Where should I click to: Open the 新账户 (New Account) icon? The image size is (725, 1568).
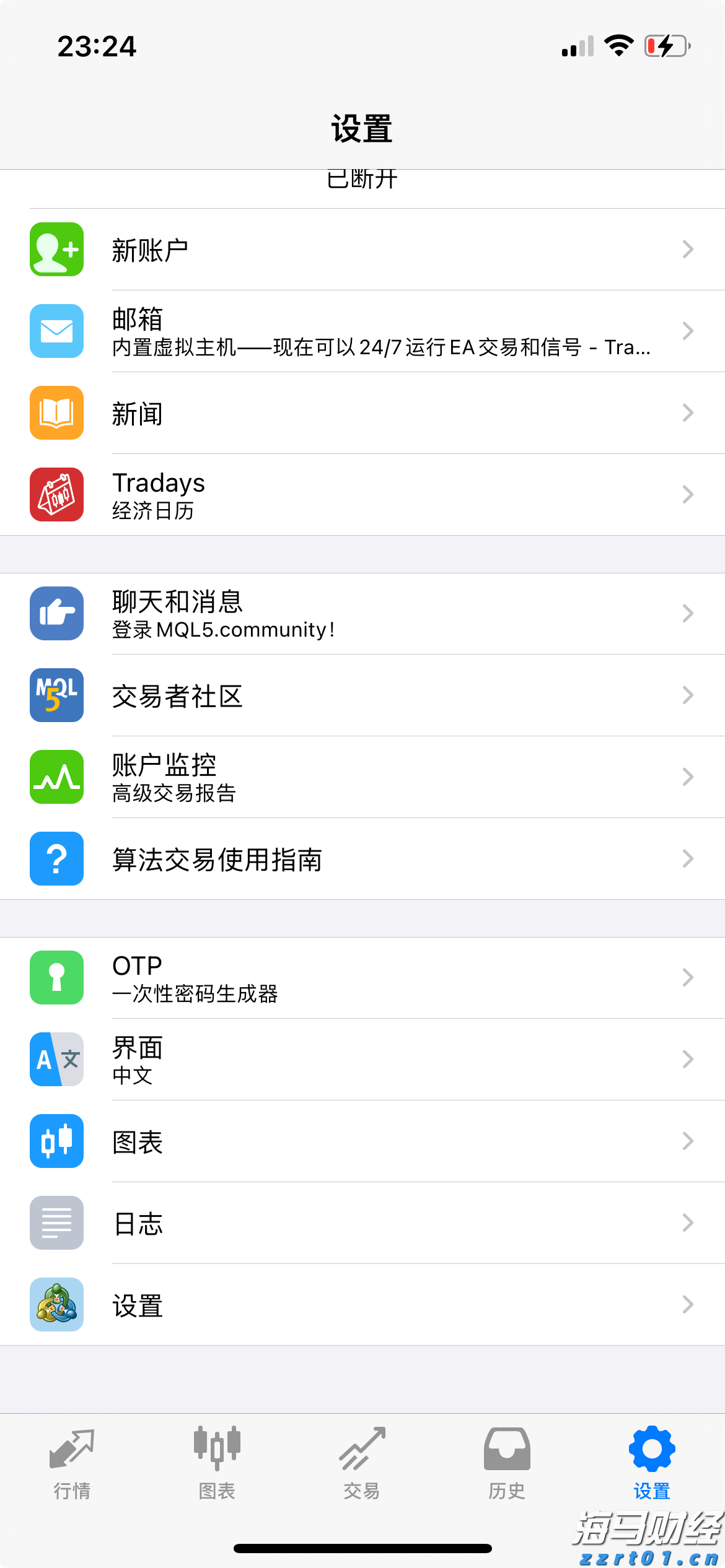[56, 250]
